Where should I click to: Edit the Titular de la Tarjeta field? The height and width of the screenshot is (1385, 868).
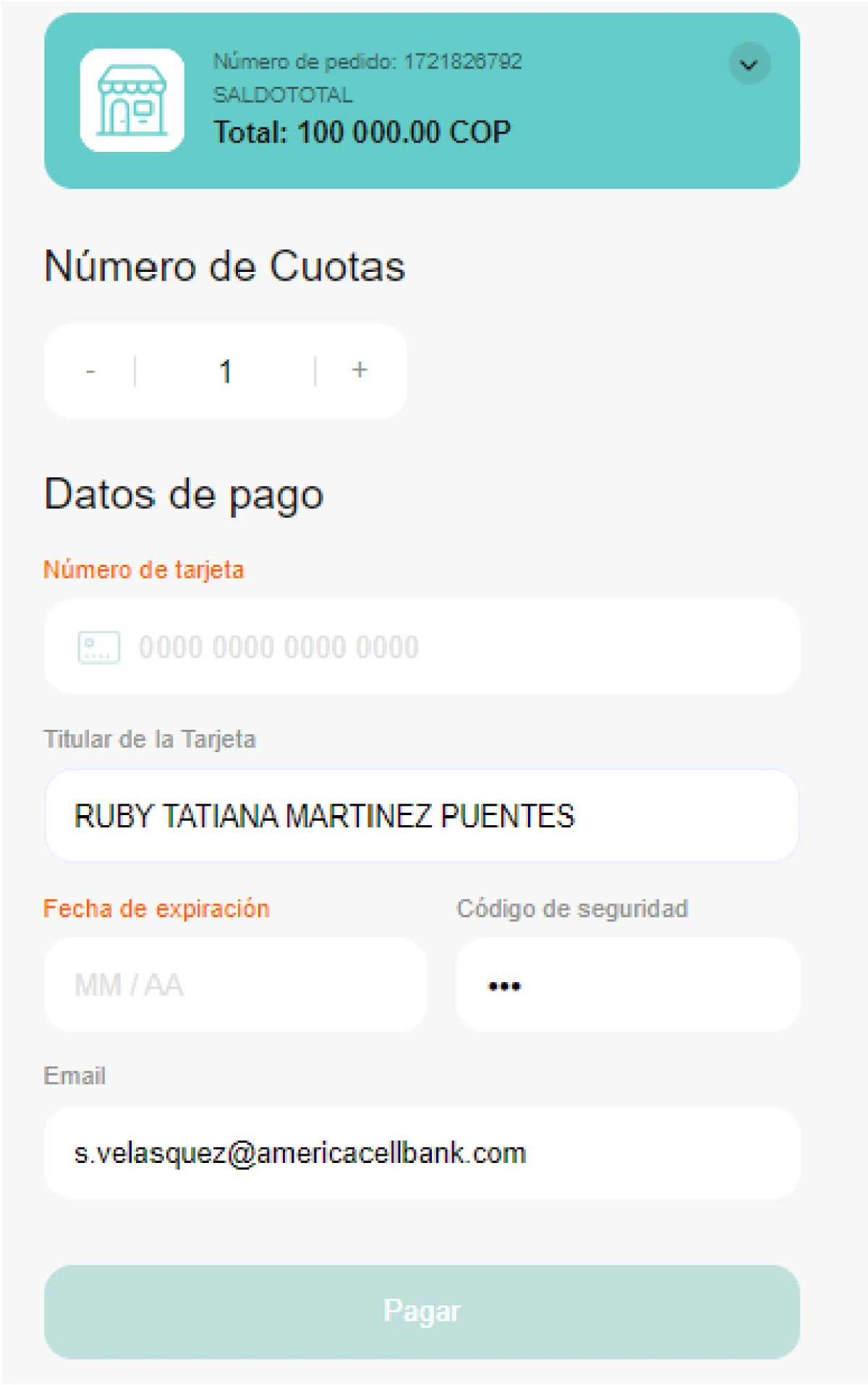(422, 816)
